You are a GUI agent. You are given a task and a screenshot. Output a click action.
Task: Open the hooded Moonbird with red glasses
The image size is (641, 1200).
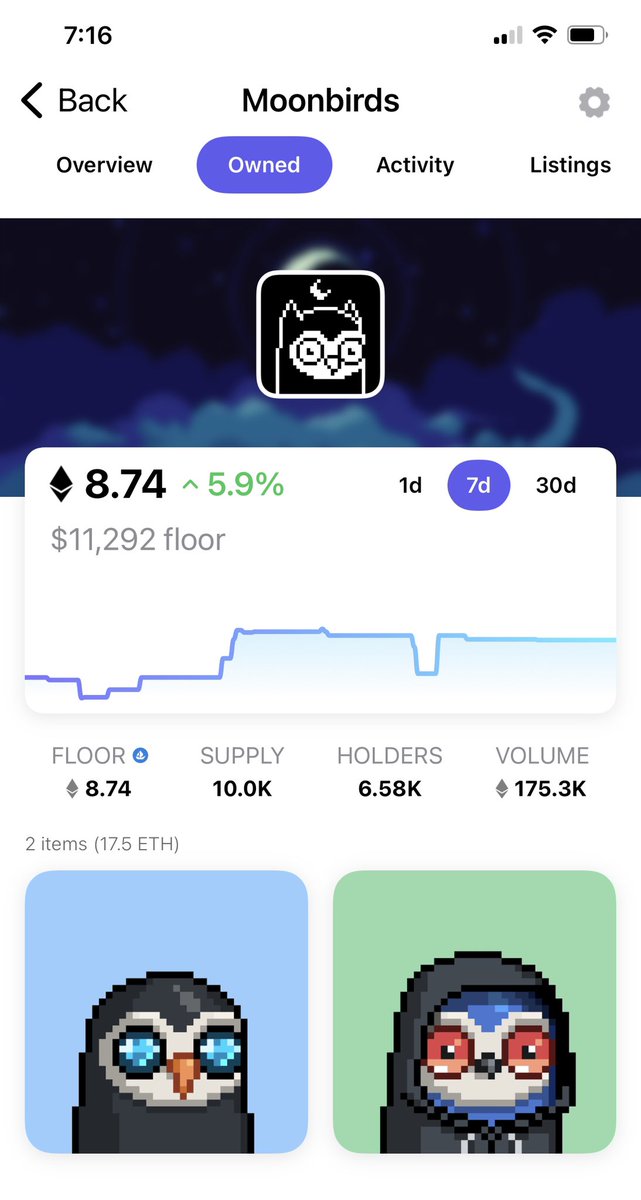[474, 1012]
